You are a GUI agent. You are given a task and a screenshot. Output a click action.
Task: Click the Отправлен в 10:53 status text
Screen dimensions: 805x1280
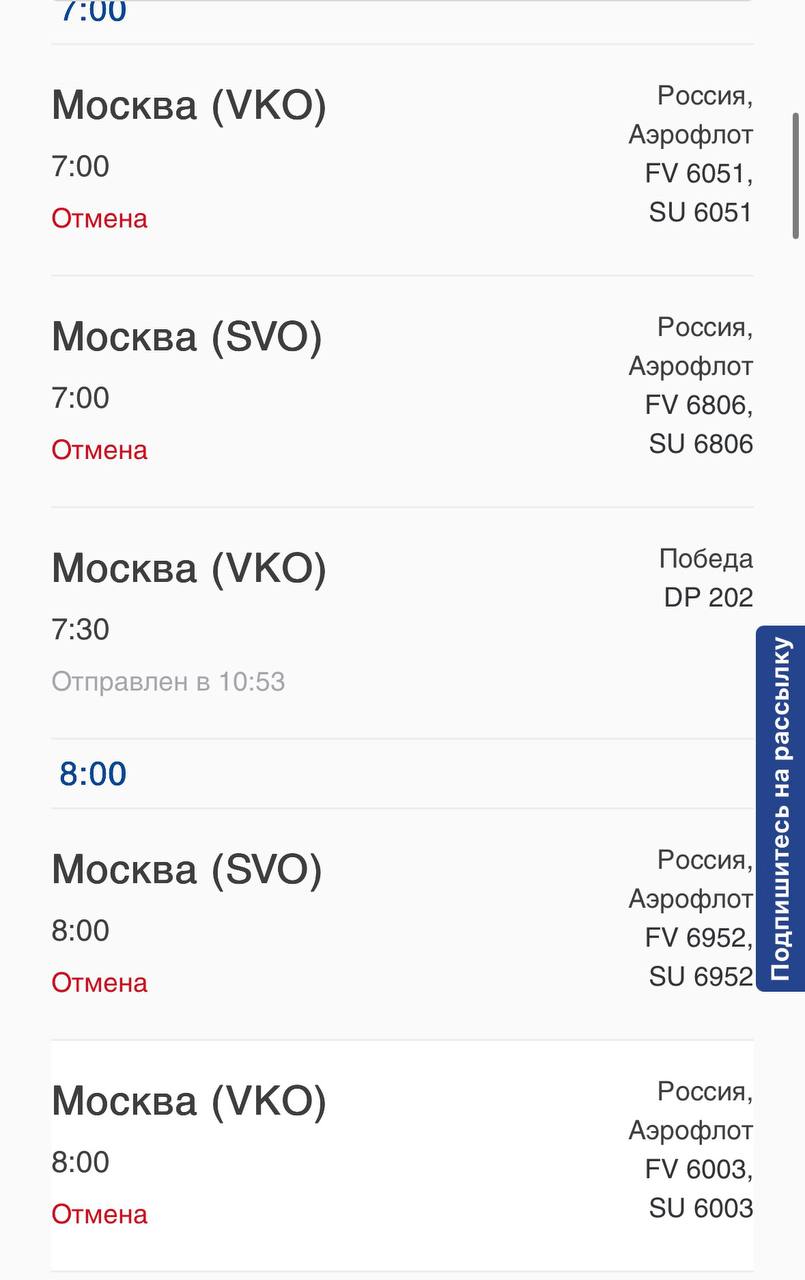pyautogui.click(x=168, y=681)
